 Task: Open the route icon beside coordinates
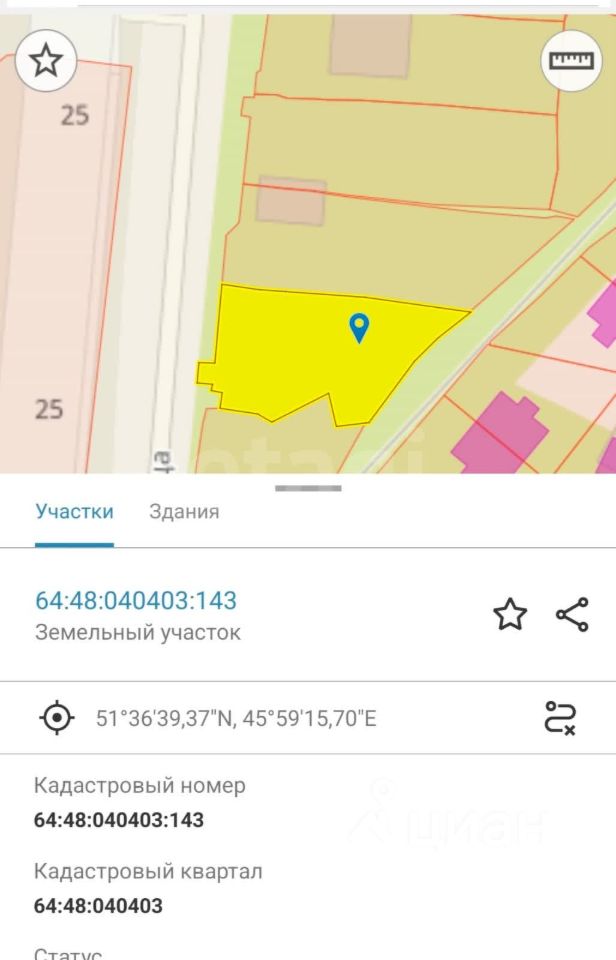[560, 717]
